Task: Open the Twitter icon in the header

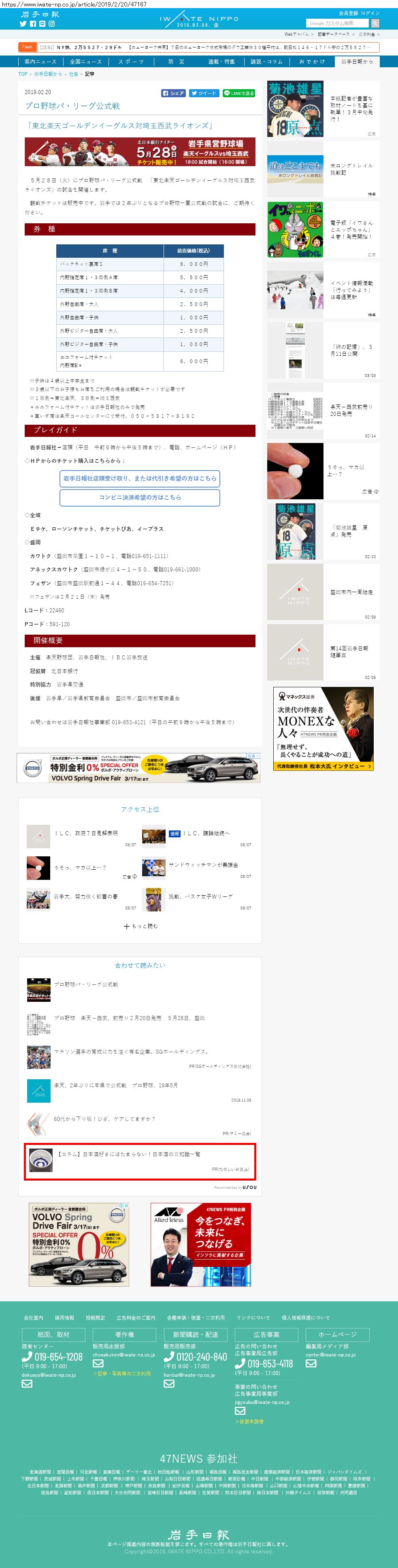Action: coord(23,24)
